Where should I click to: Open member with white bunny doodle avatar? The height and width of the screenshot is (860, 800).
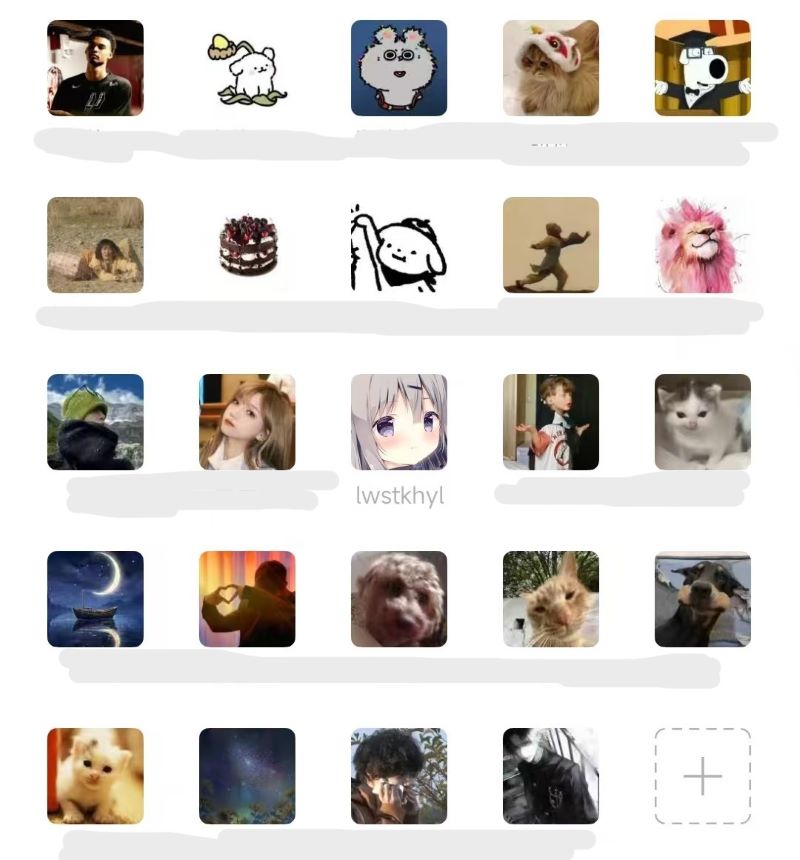tap(247, 68)
